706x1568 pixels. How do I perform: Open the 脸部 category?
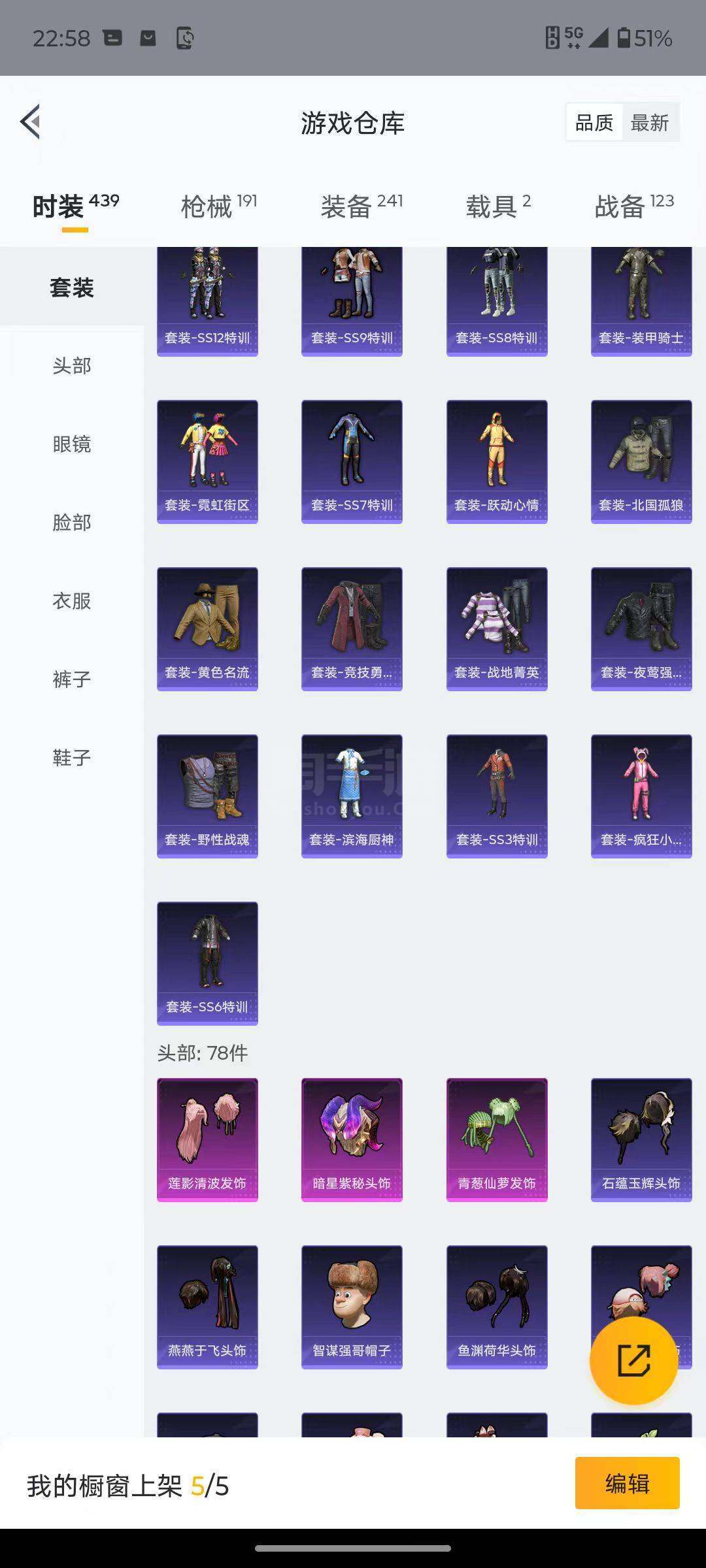tap(72, 523)
